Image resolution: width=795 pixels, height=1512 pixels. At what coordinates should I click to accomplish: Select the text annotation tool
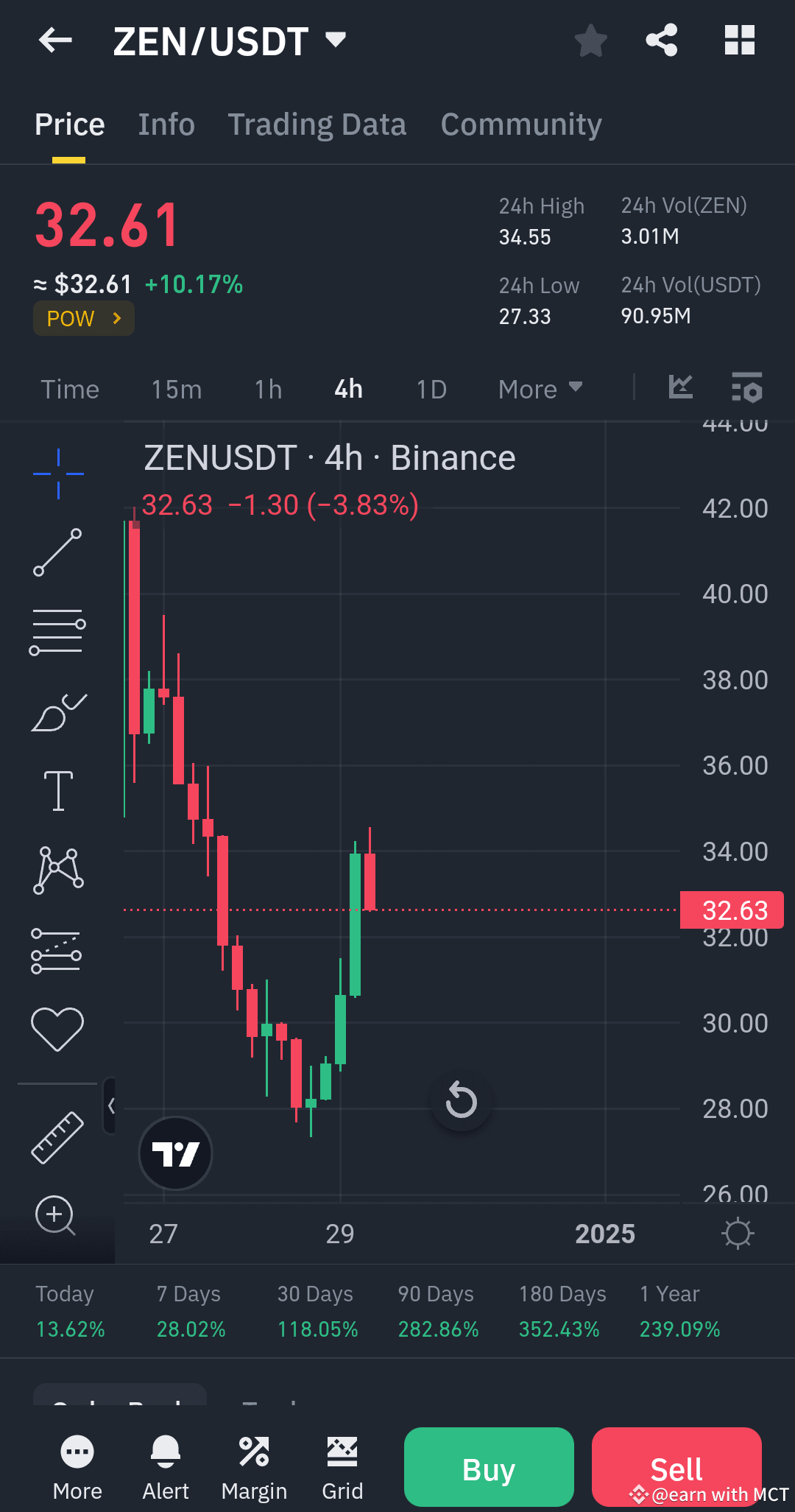59,790
